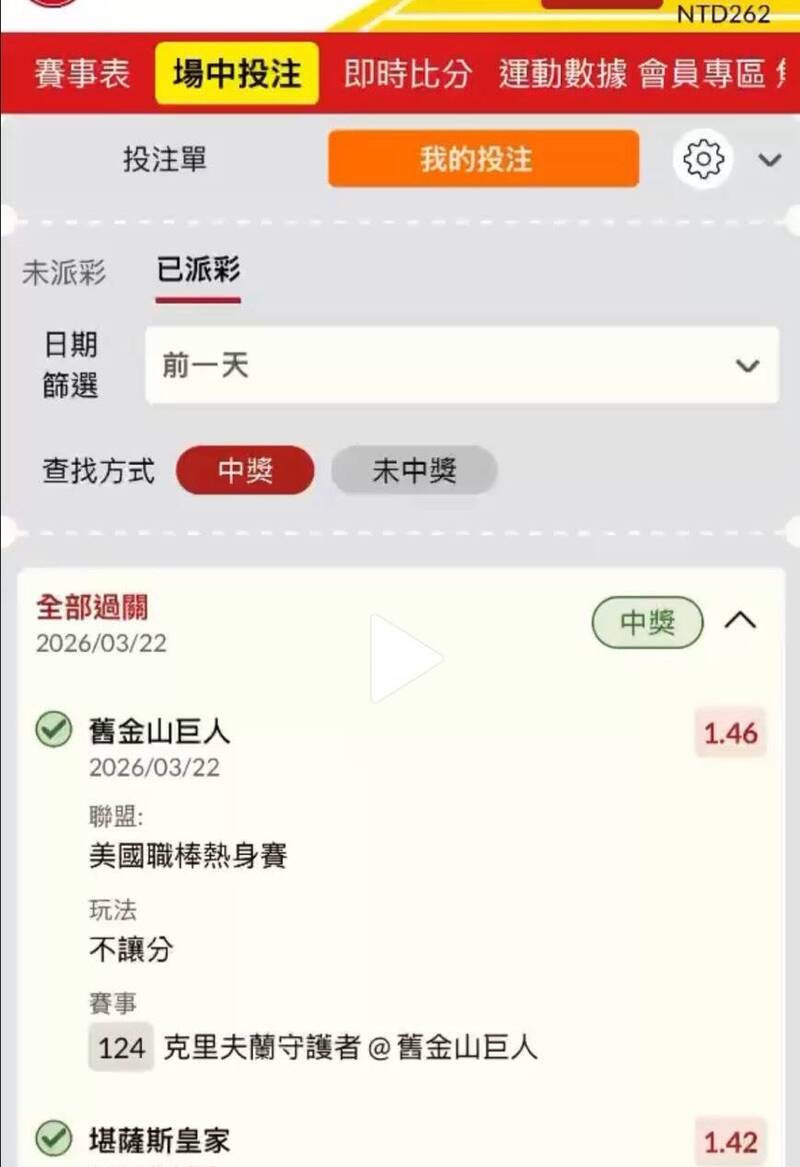The height and width of the screenshot is (1167, 800).
Task: Go to 運動數據 section
Action: [563, 74]
